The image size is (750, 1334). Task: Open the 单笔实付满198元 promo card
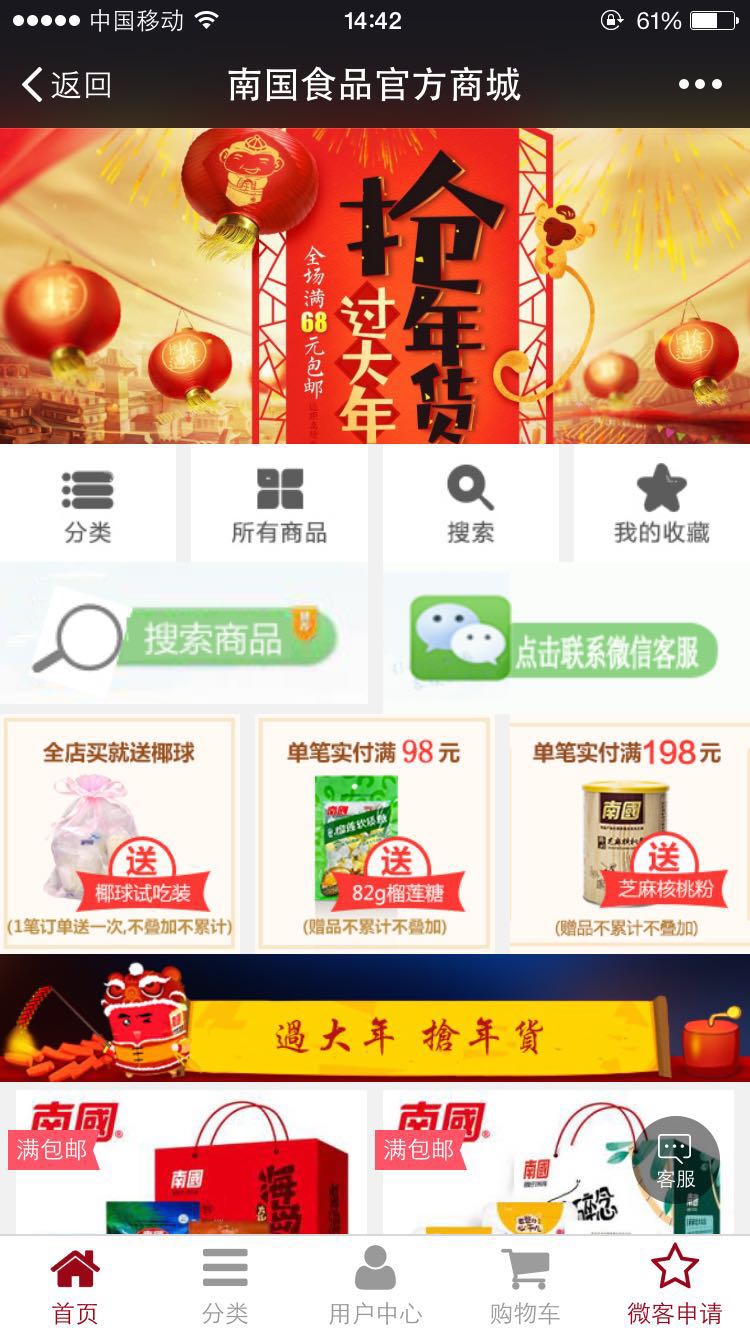point(628,832)
